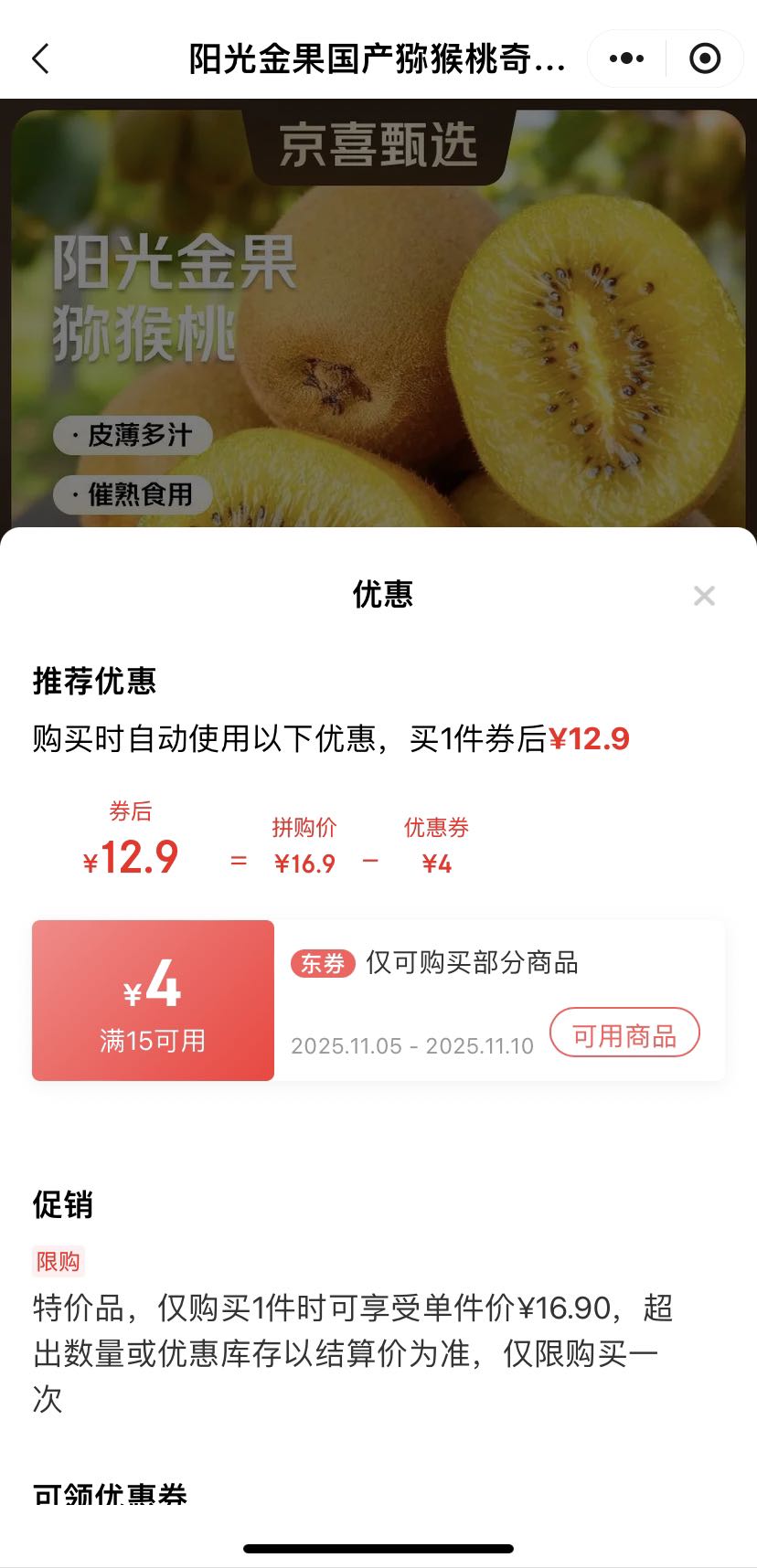
Task: Tap the 可用商品 button on the coupon
Action: pos(624,1033)
